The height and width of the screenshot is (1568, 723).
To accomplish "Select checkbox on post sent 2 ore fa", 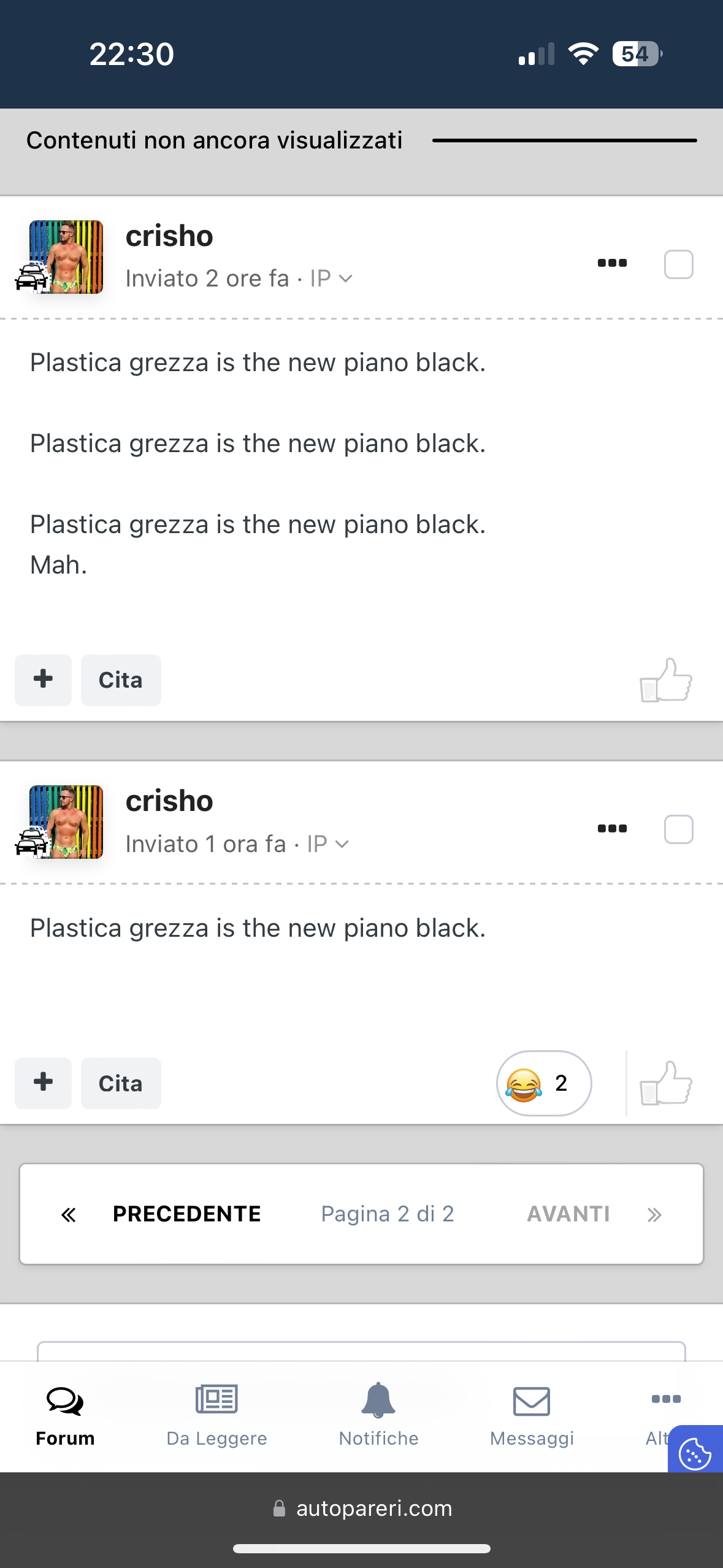I will click(678, 264).
